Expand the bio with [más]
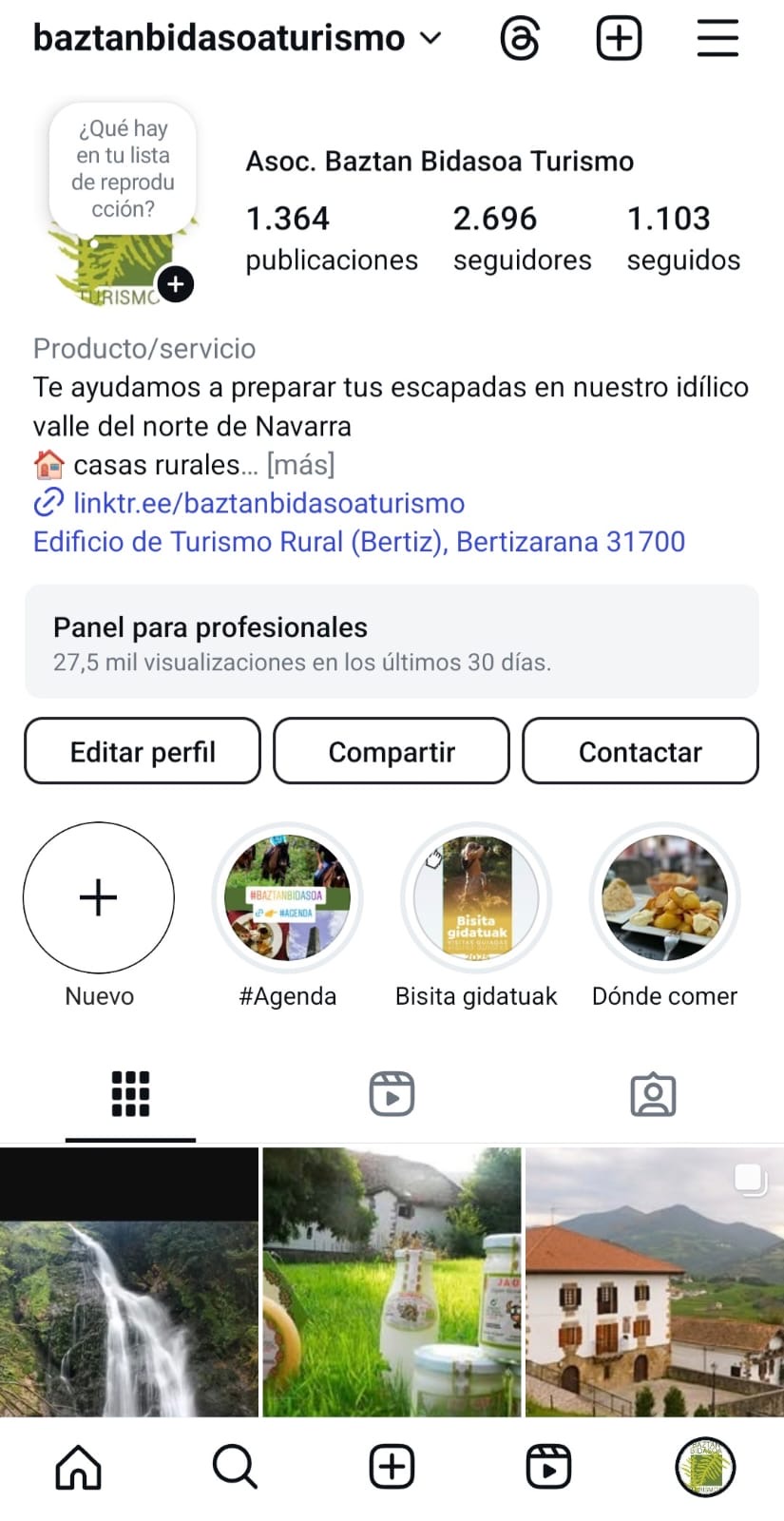The width and height of the screenshot is (784, 1521). click(300, 465)
